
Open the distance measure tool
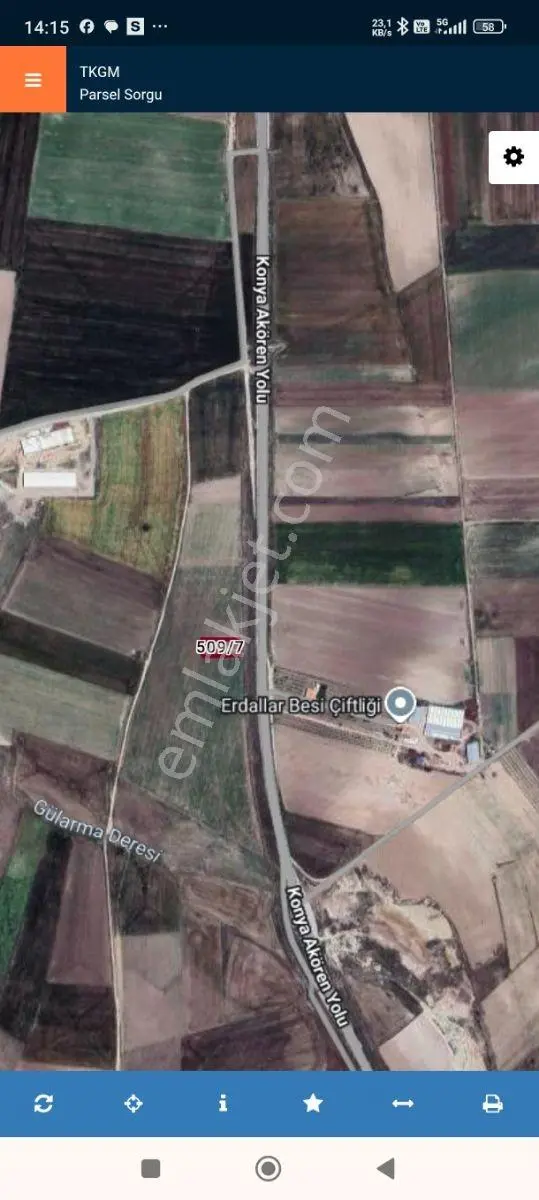coord(403,1103)
